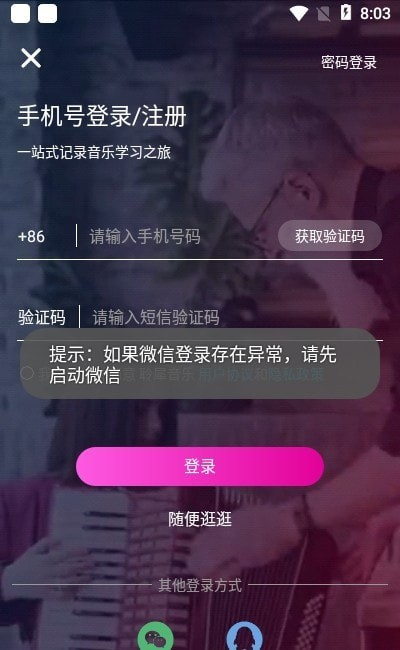Switch to 密码登录 password login
The height and width of the screenshot is (650, 400).
click(x=349, y=63)
